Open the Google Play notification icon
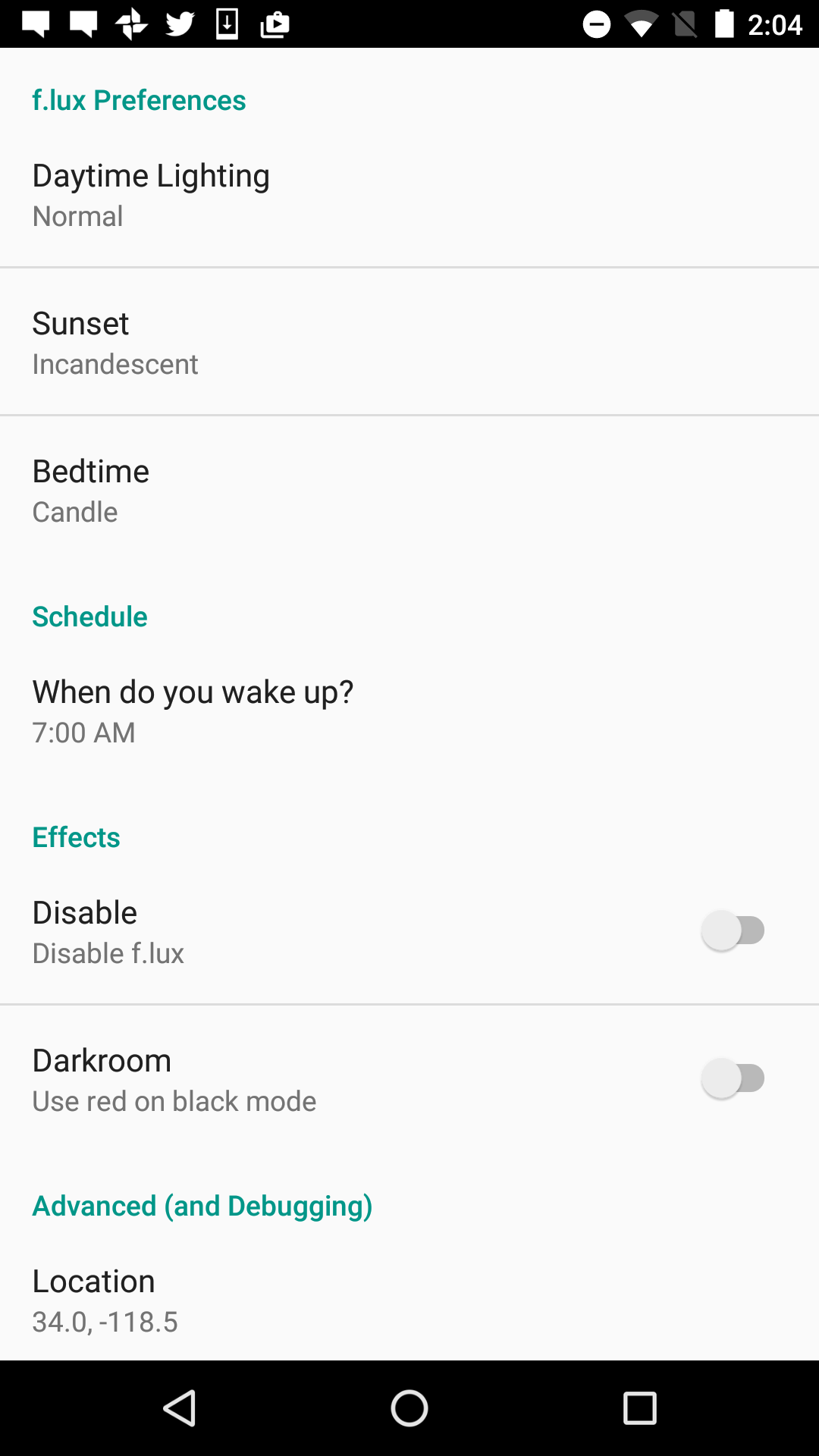 tap(275, 24)
